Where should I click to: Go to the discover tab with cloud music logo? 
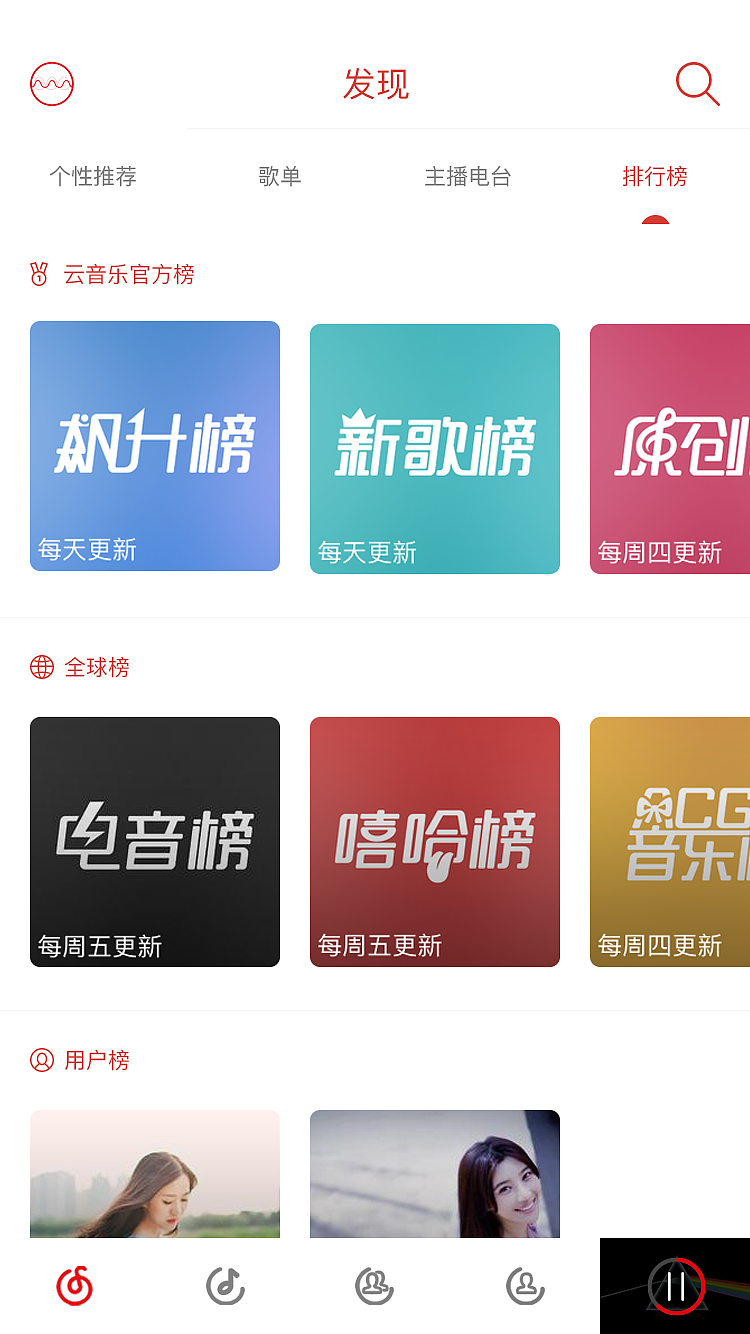point(75,1286)
